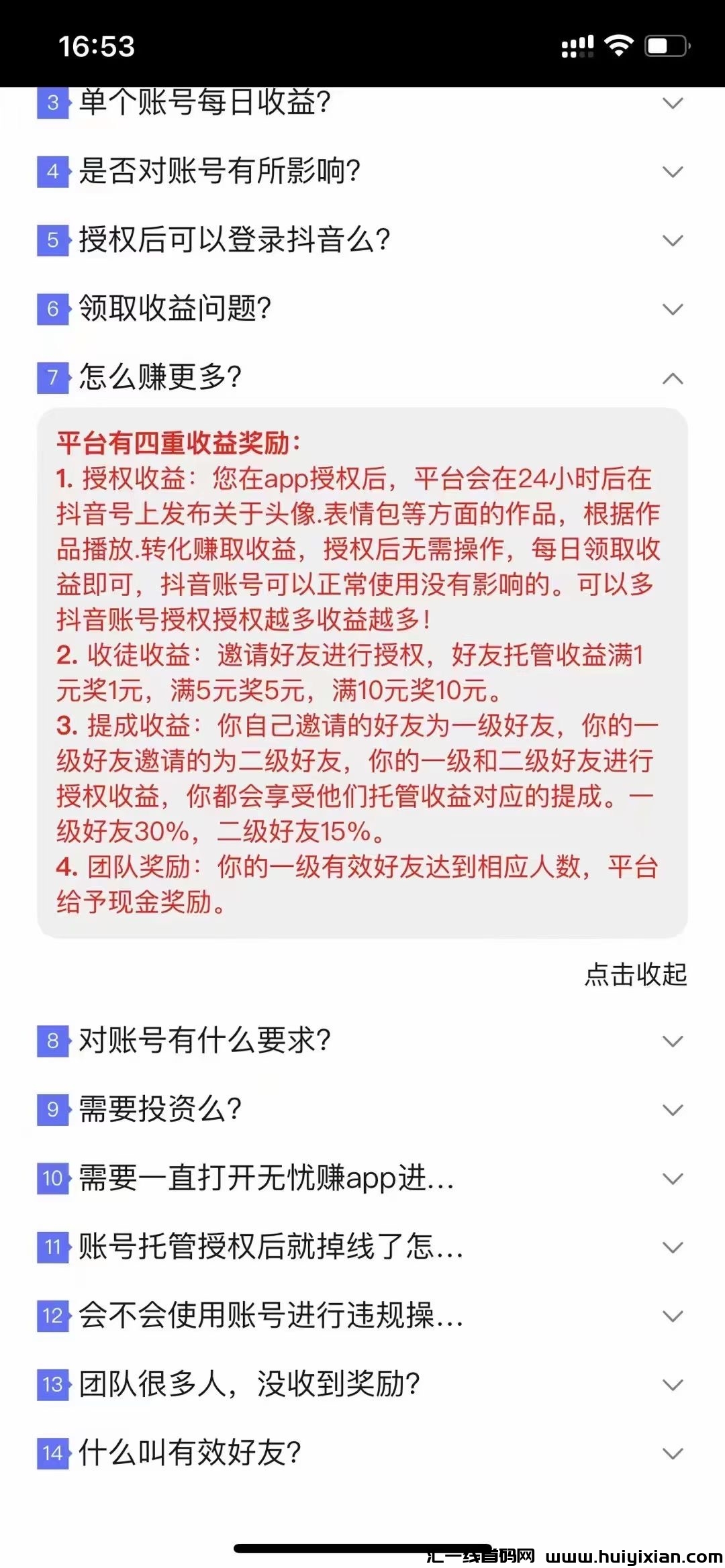The width and height of the screenshot is (725, 1568).
Task: Tap 点击收起 to collapse the answer
Action: point(635,975)
